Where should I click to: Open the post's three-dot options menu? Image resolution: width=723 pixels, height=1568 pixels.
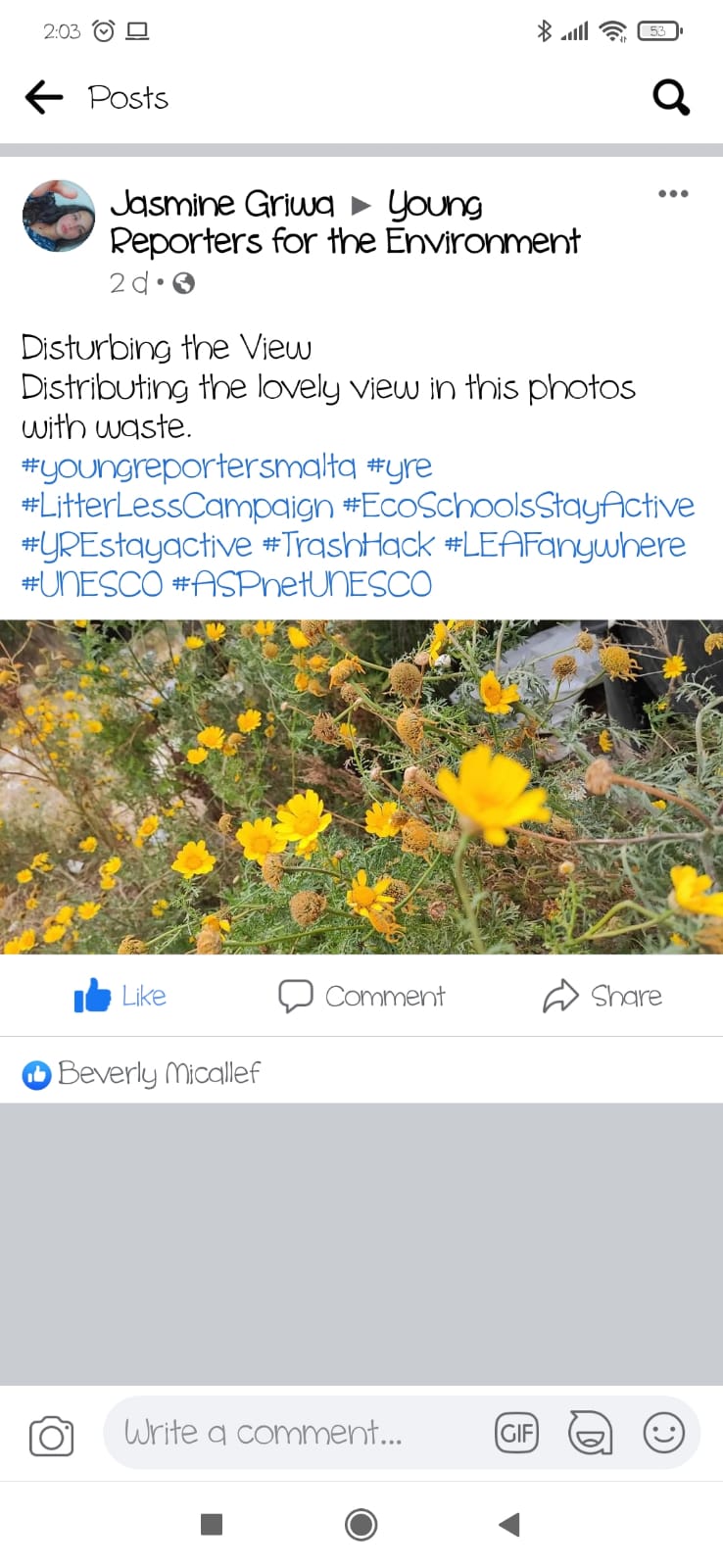[672, 193]
